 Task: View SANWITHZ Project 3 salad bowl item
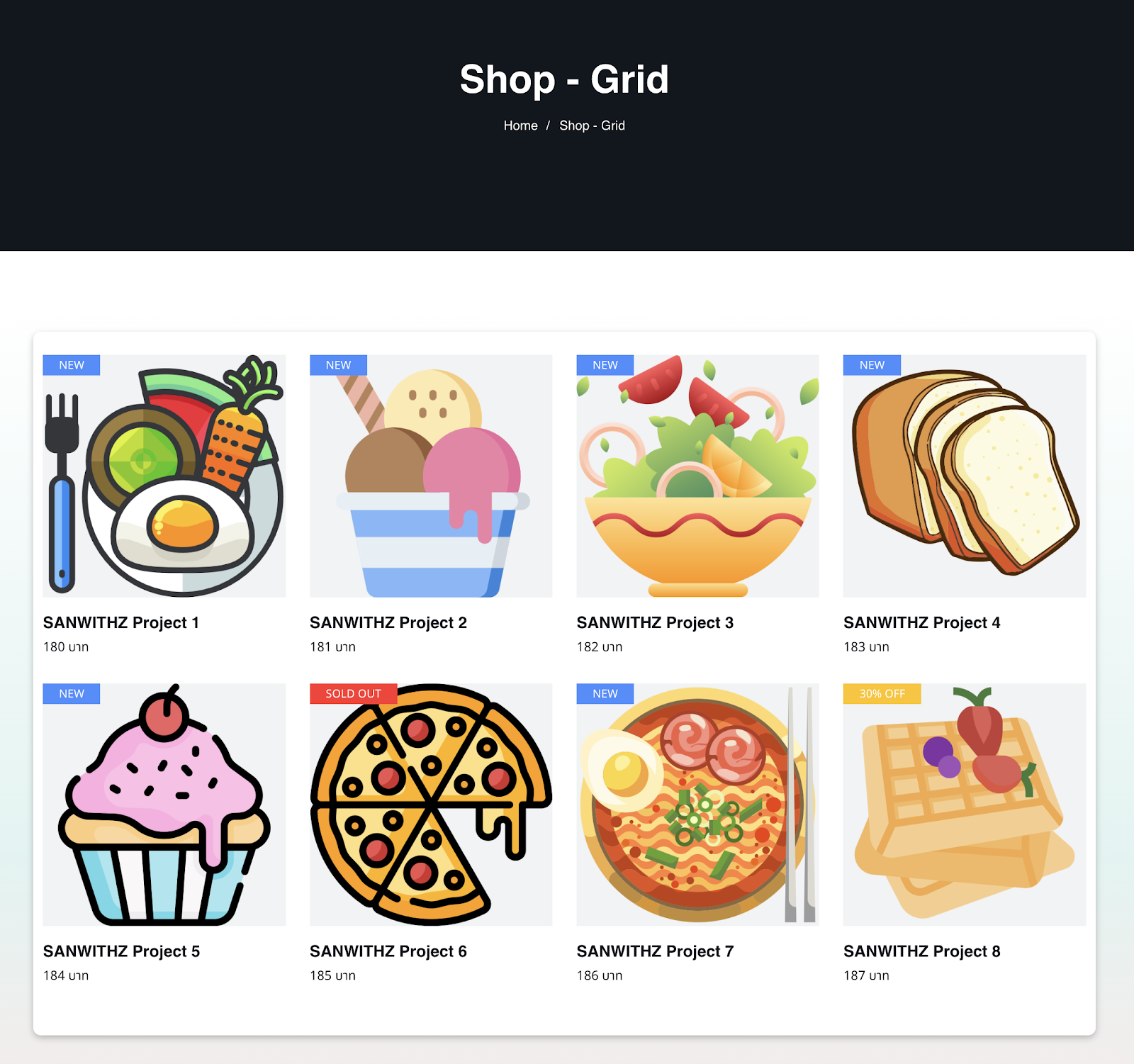click(x=697, y=476)
